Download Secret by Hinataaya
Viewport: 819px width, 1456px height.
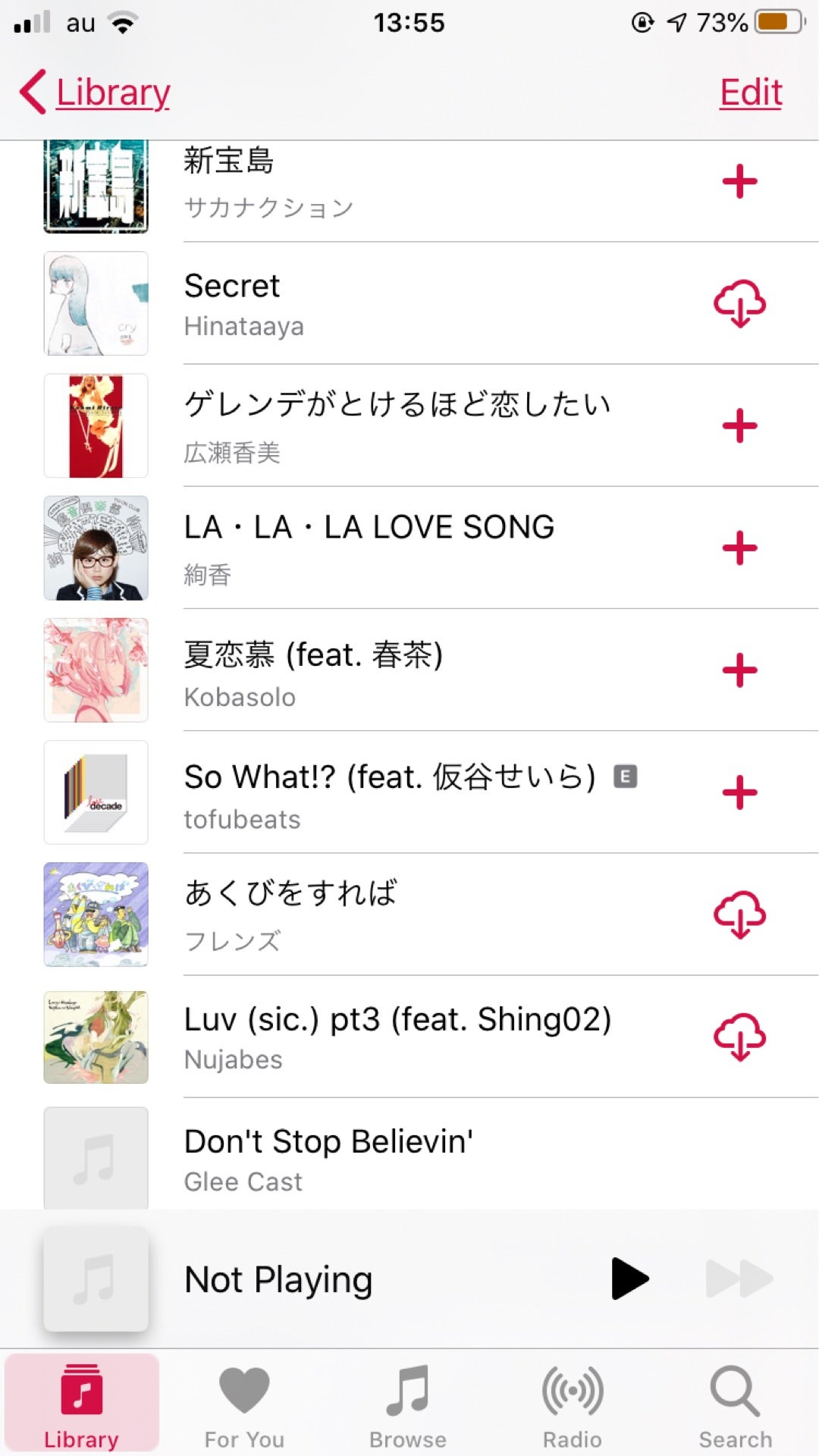point(739,303)
